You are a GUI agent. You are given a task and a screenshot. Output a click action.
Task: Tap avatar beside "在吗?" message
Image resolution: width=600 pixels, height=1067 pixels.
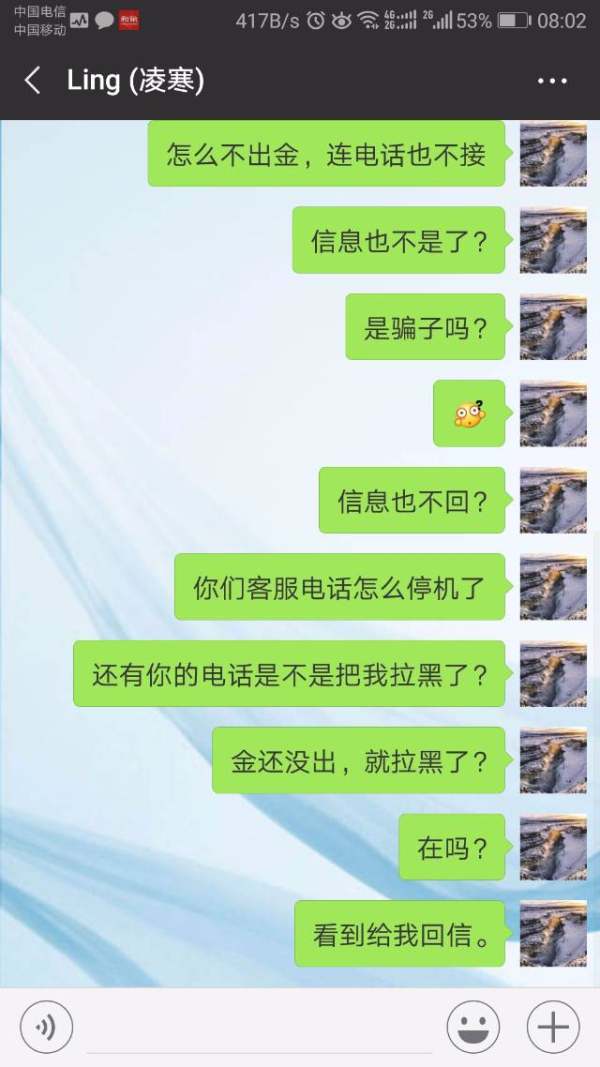(x=553, y=847)
